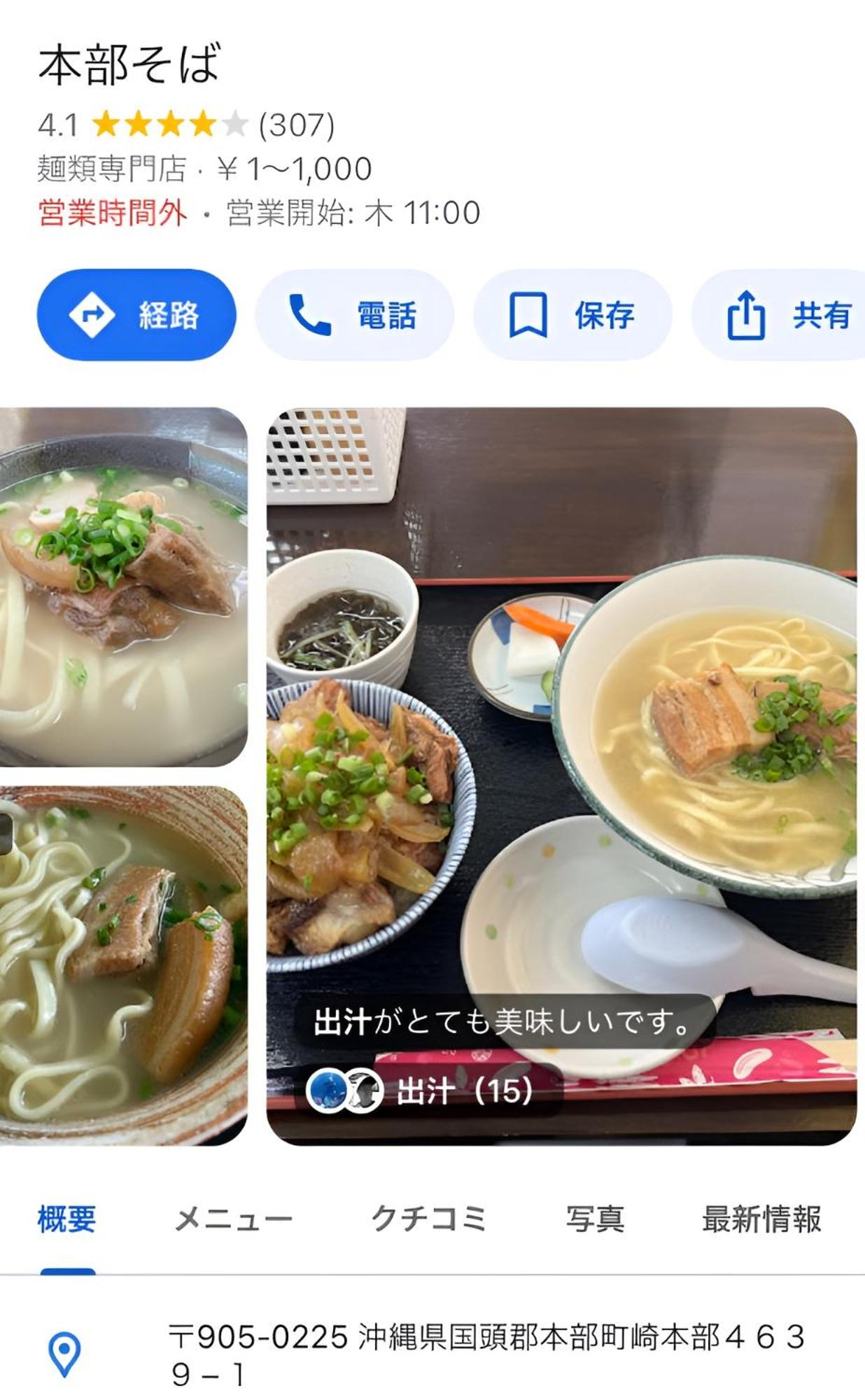This screenshot has height=1400, width=865.
Task: Expand the opening hours 営業時間外 line
Action: [259, 213]
